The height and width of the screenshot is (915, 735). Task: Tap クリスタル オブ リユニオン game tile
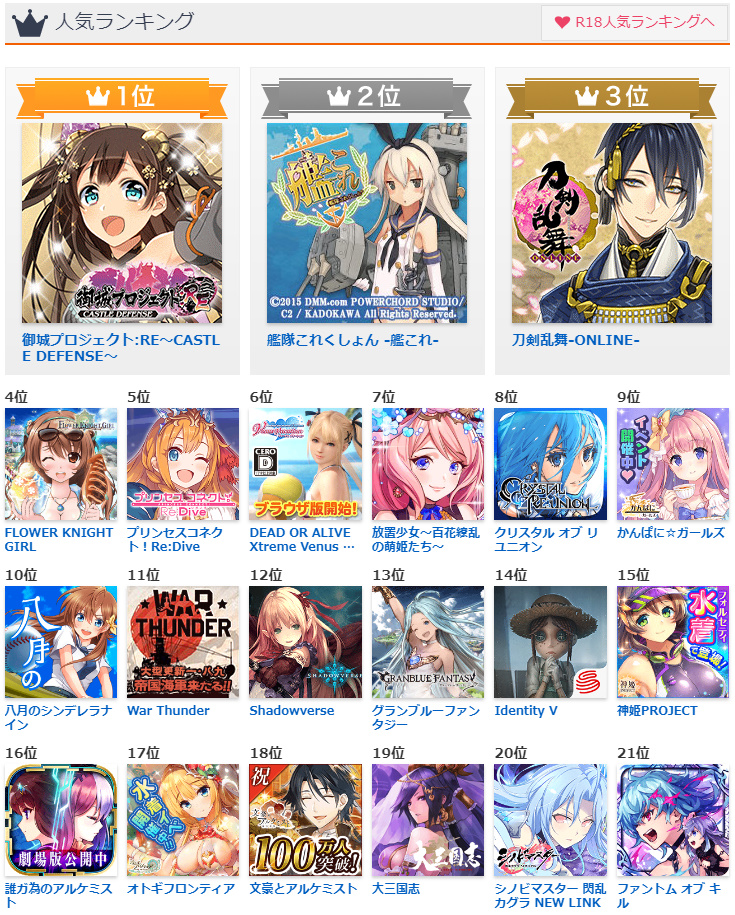click(550, 464)
